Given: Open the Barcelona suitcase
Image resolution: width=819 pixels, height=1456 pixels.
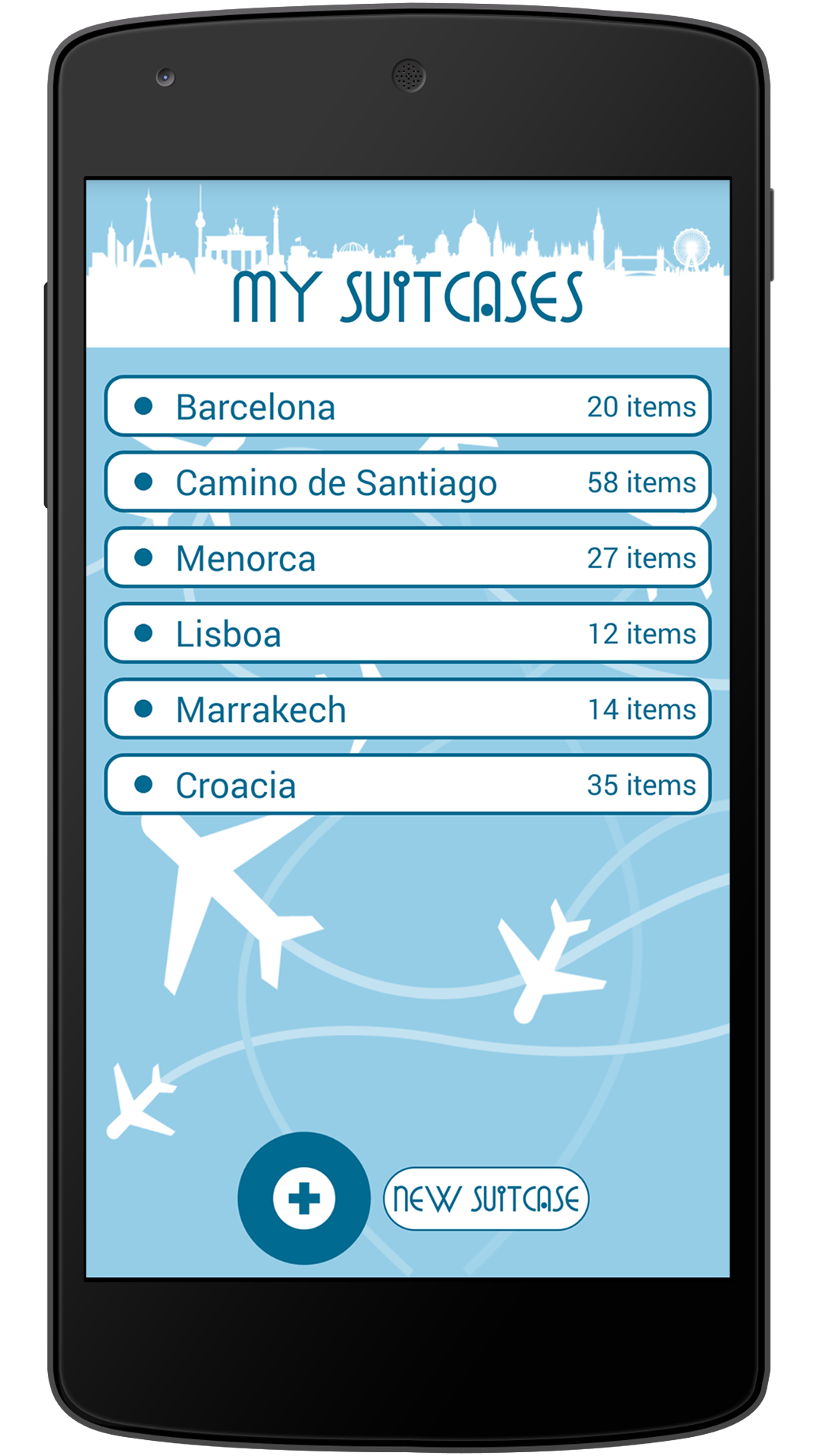Looking at the screenshot, I should 408,406.
